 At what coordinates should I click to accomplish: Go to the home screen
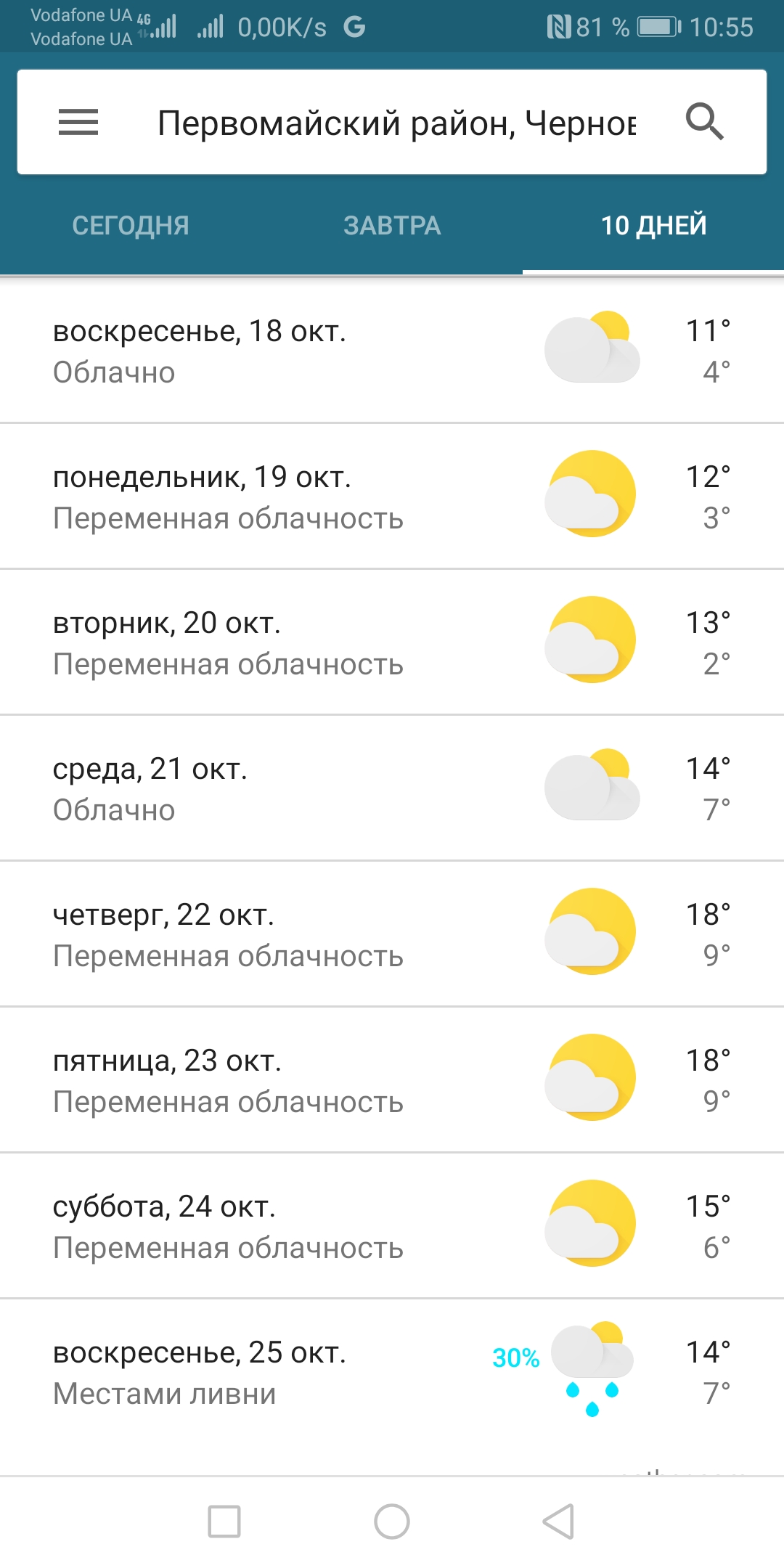(392, 1522)
